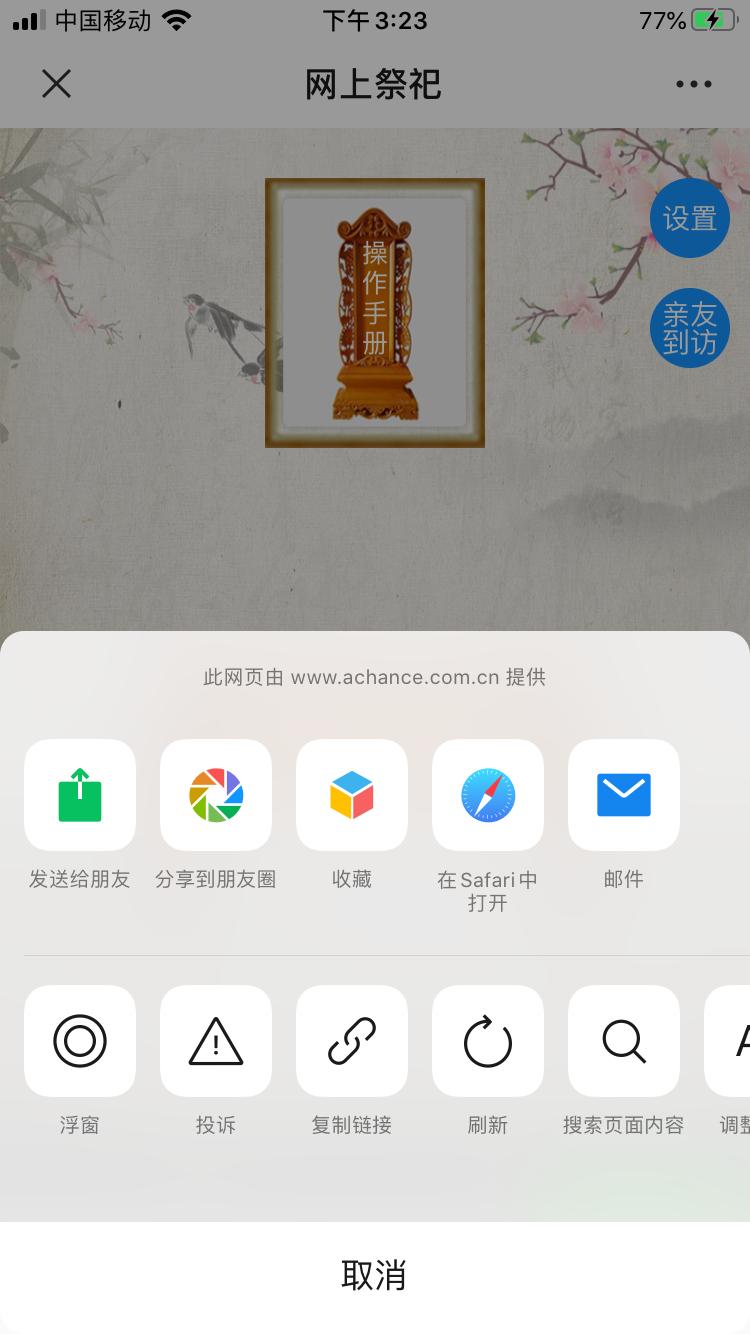Screen dimensions: 750x1334
Task: Search in-page content via 搜索页面内容
Action: (623, 1040)
